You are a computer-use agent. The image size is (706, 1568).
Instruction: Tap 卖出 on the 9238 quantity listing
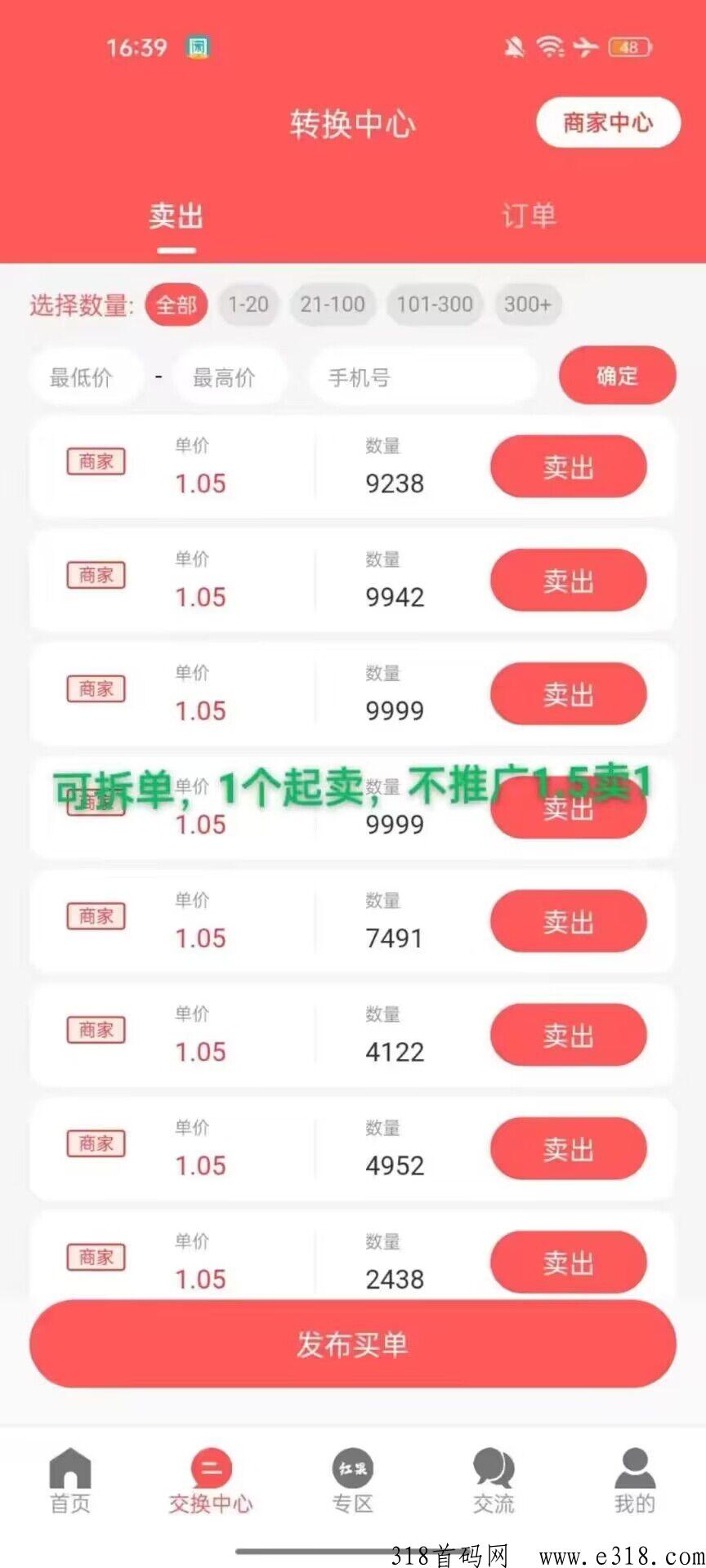point(568,466)
